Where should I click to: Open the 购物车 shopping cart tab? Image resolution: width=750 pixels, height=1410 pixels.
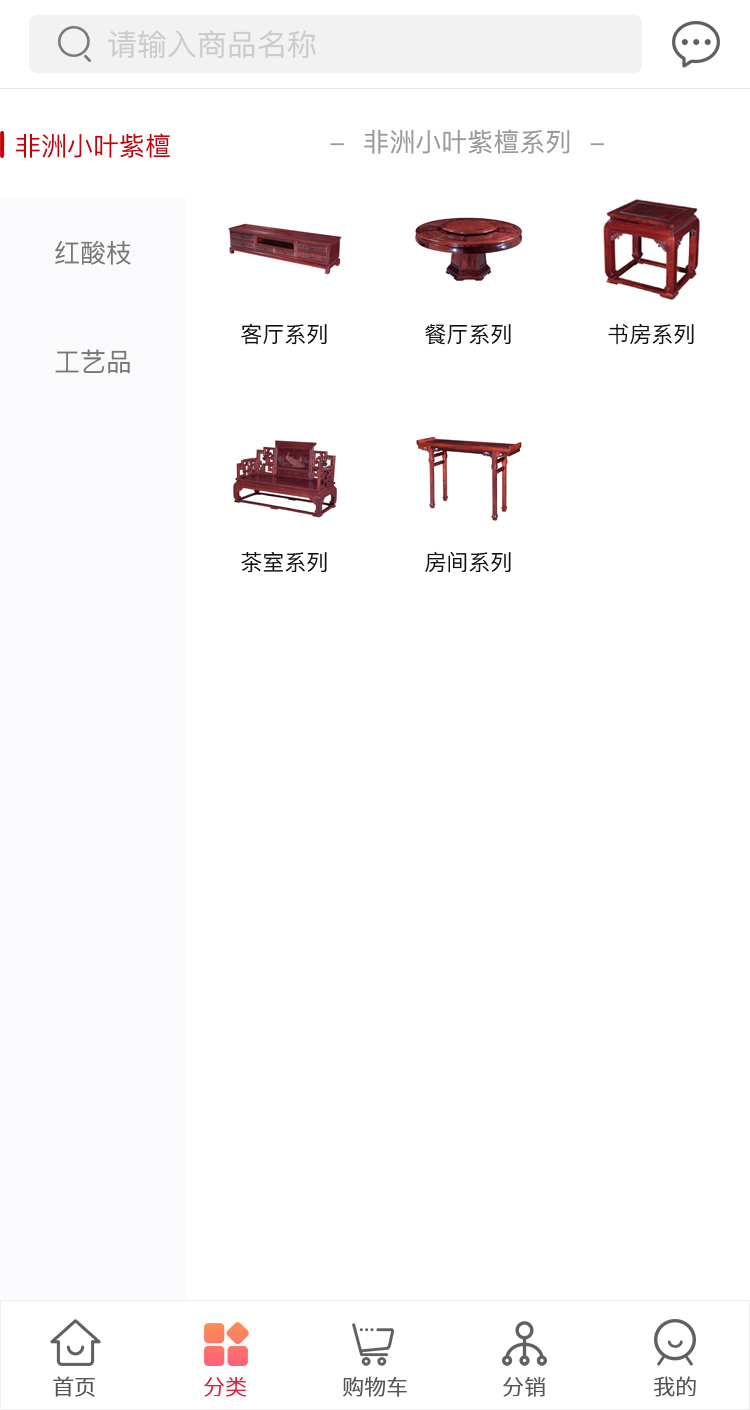(x=375, y=1357)
